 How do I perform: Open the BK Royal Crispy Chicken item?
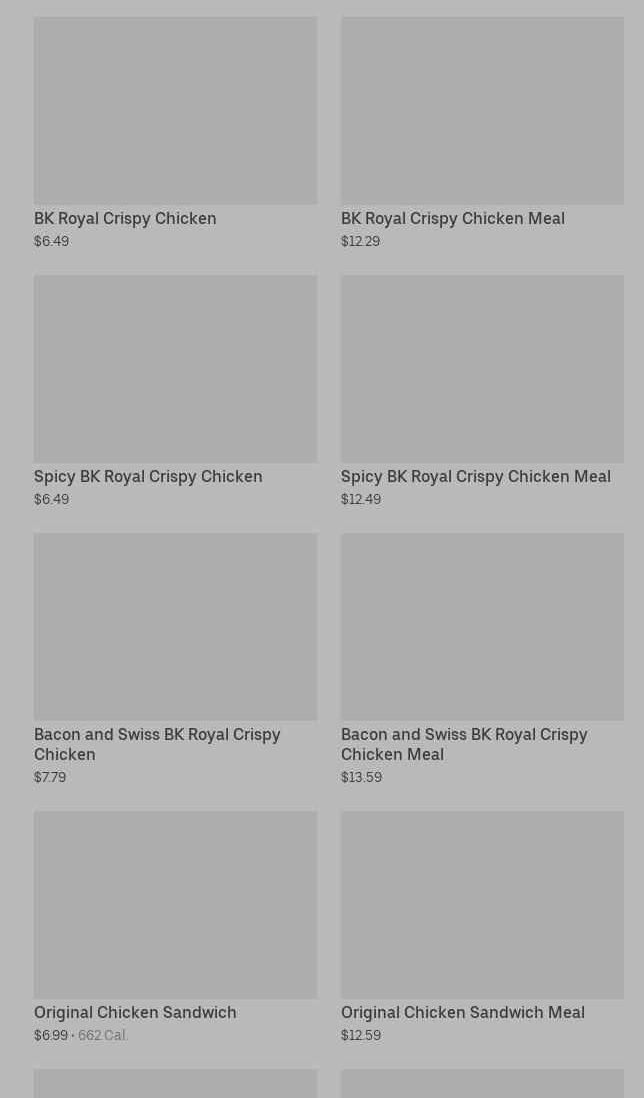tap(175, 130)
